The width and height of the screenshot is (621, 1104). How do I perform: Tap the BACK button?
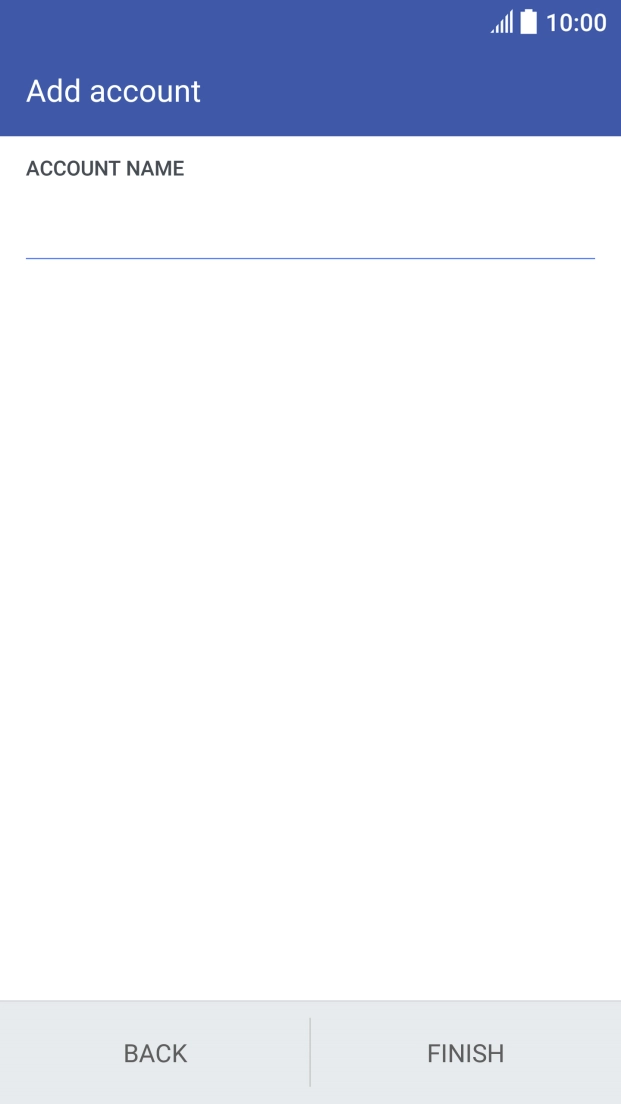tap(155, 1053)
